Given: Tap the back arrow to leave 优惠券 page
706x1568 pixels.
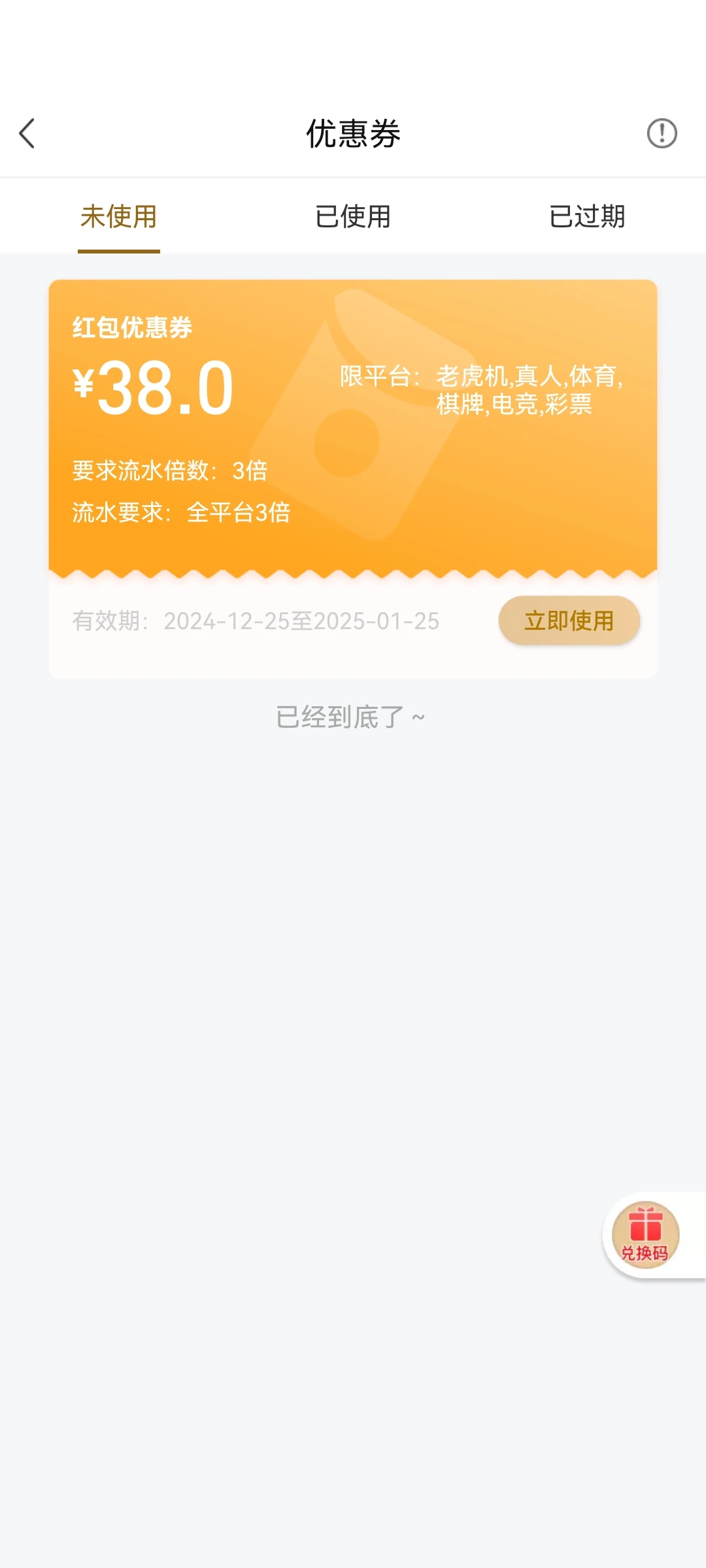Looking at the screenshot, I should [27, 133].
